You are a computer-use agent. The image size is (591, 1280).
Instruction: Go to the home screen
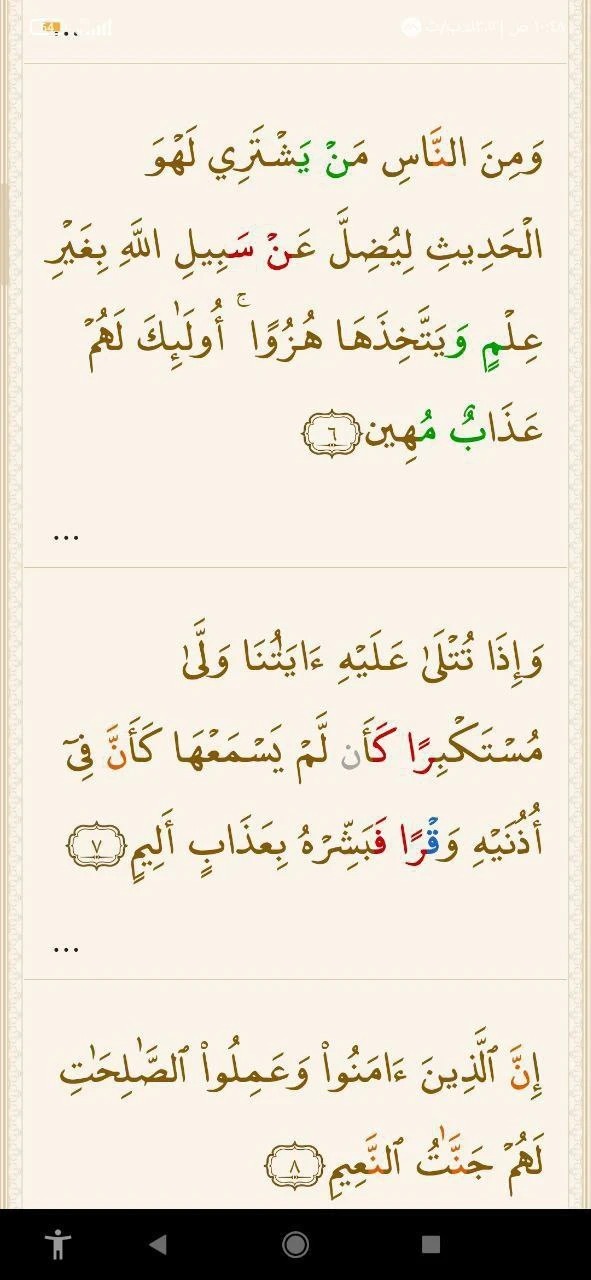pyautogui.click(x=295, y=1244)
